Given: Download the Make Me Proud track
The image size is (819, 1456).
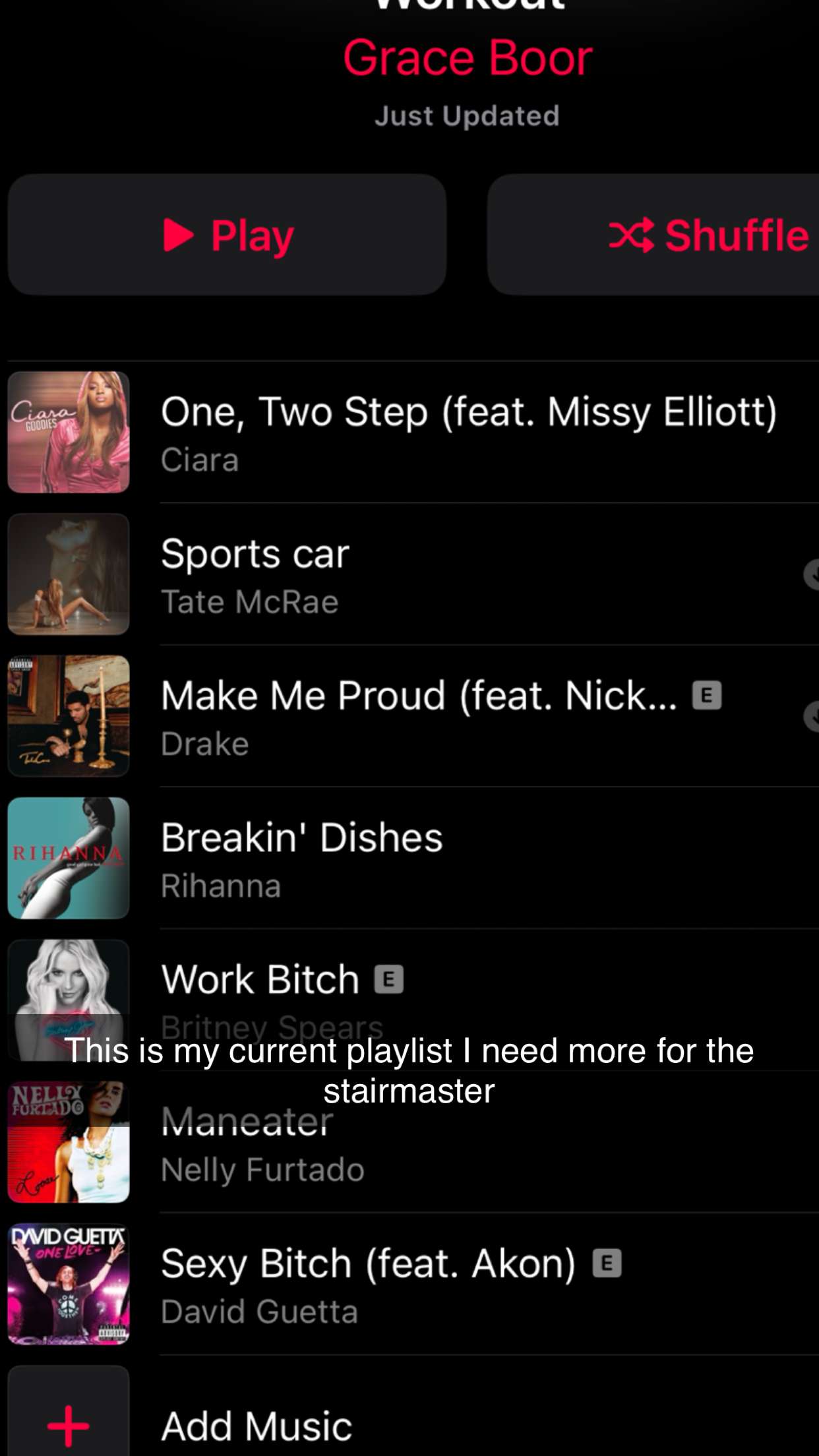Looking at the screenshot, I should click(811, 716).
